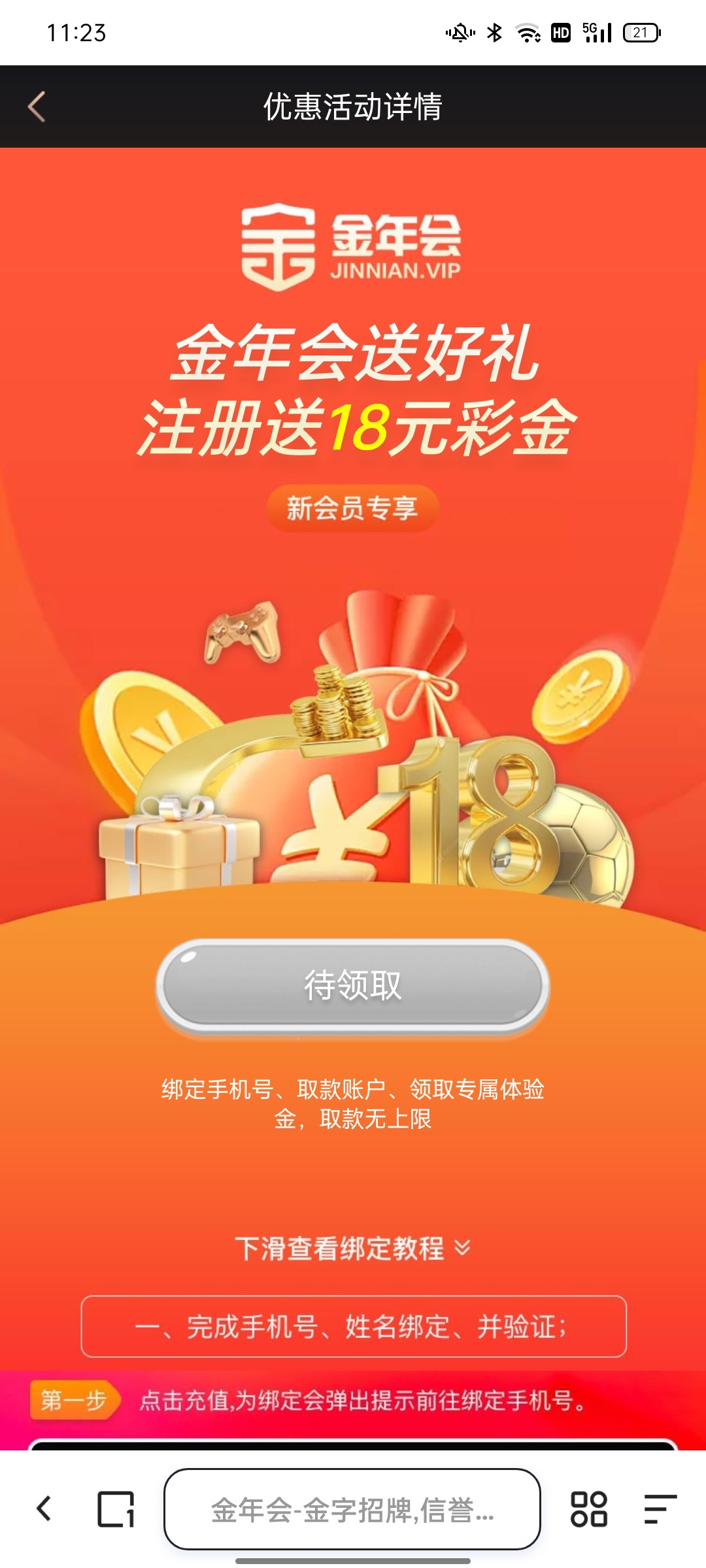This screenshot has height=1568, width=706.
Task: Go back from the 优惠活动详情 page
Action: point(37,106)
